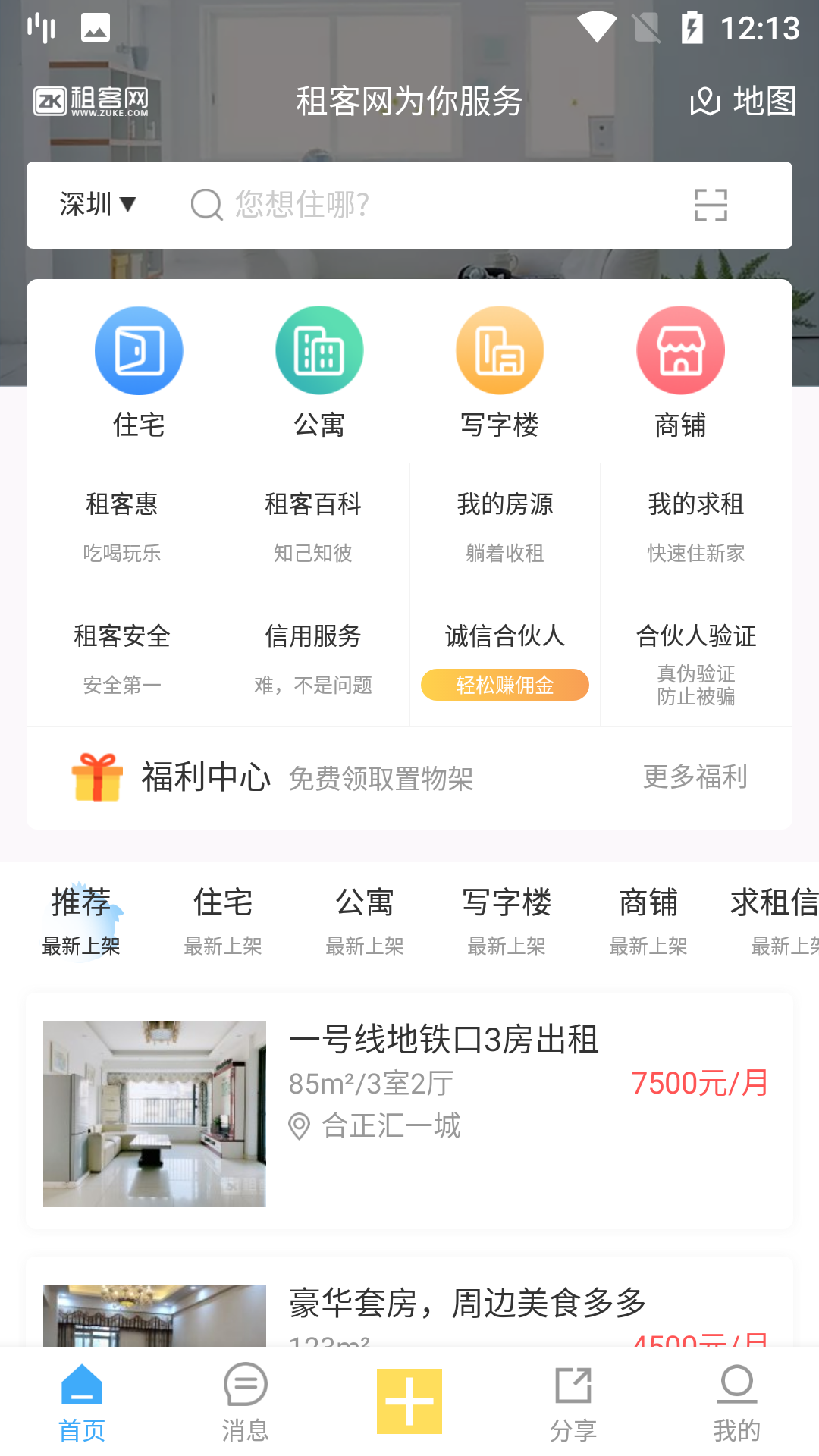Open 我的房源 section
Viewport: 819px width, 1456px height.
[505, 527]
